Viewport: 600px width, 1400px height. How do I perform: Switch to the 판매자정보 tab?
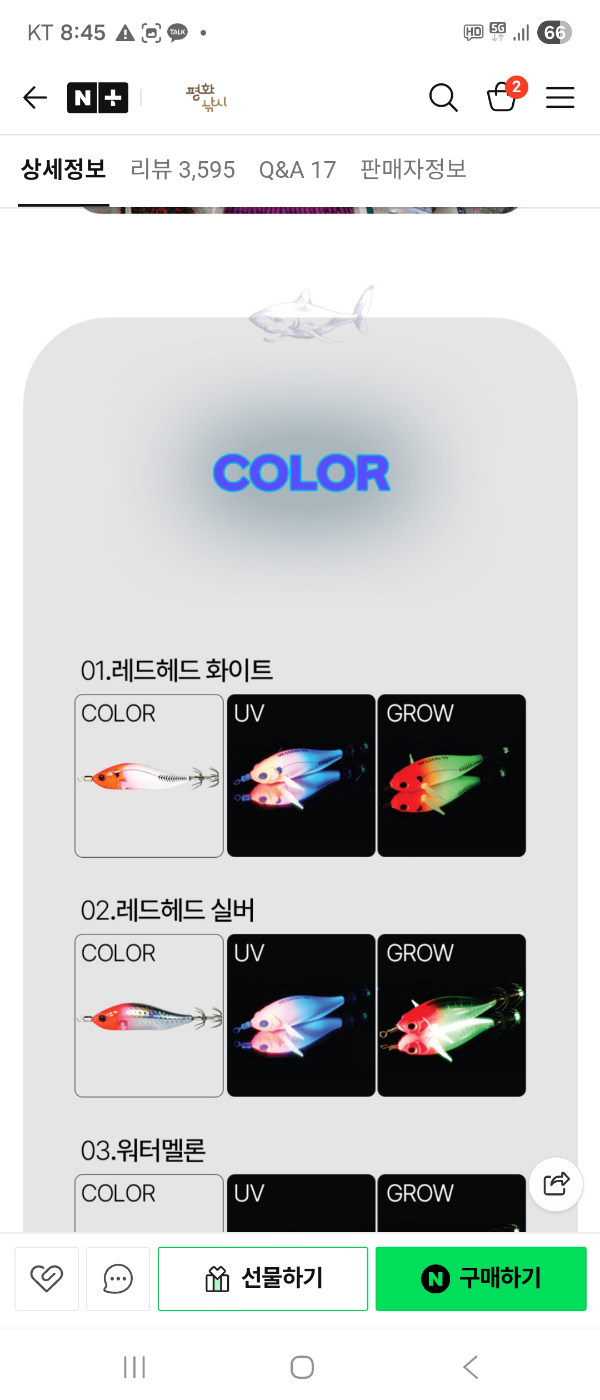tap(413, 169)
